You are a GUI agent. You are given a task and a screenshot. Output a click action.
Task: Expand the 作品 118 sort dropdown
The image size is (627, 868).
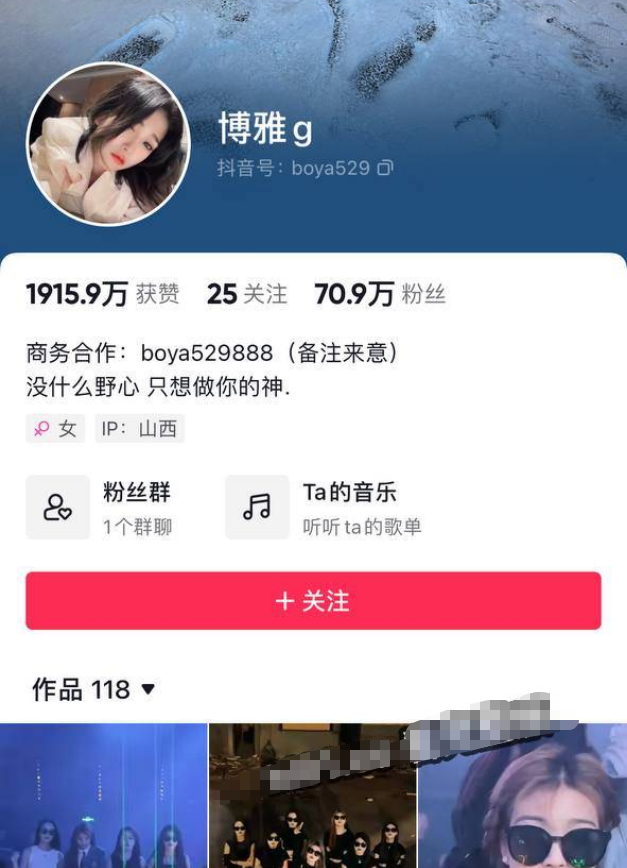coord(148,689)
